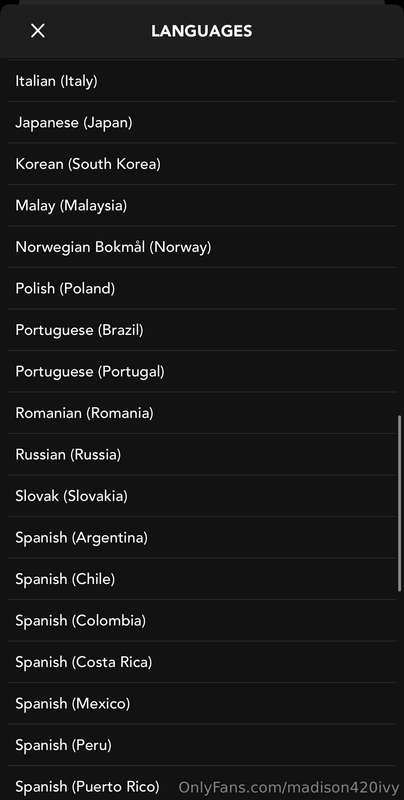The image size is (404, 800).
Task: Close the Languages screen
Action: click(38, 31)
